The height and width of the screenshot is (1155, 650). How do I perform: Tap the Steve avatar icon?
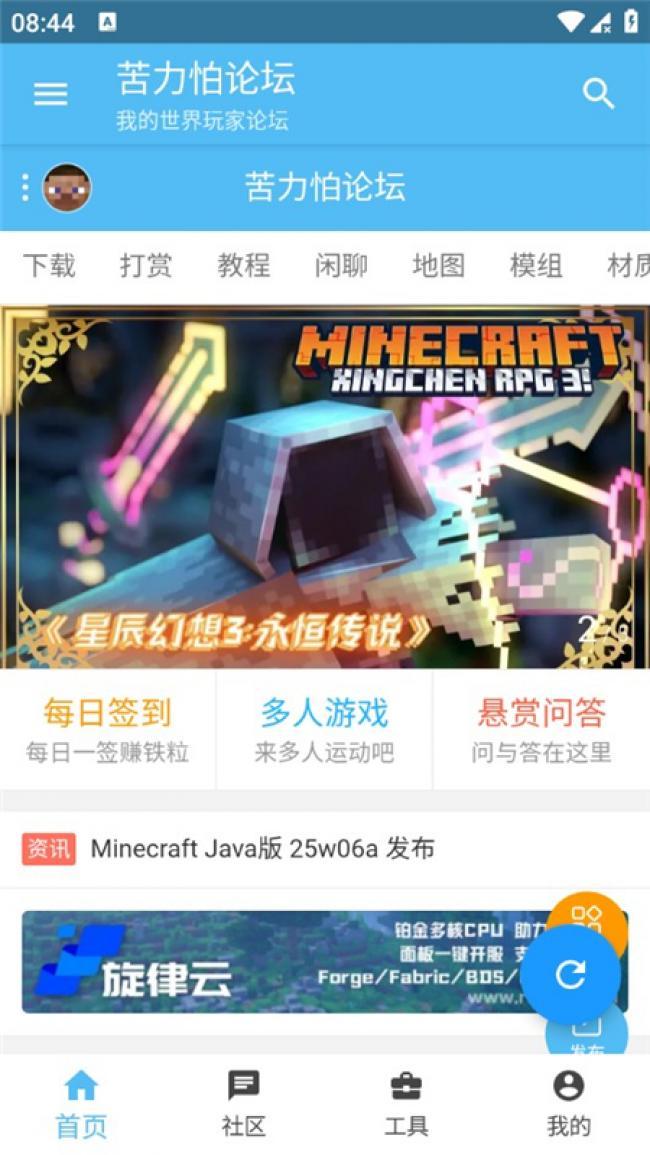click(67, 188)
